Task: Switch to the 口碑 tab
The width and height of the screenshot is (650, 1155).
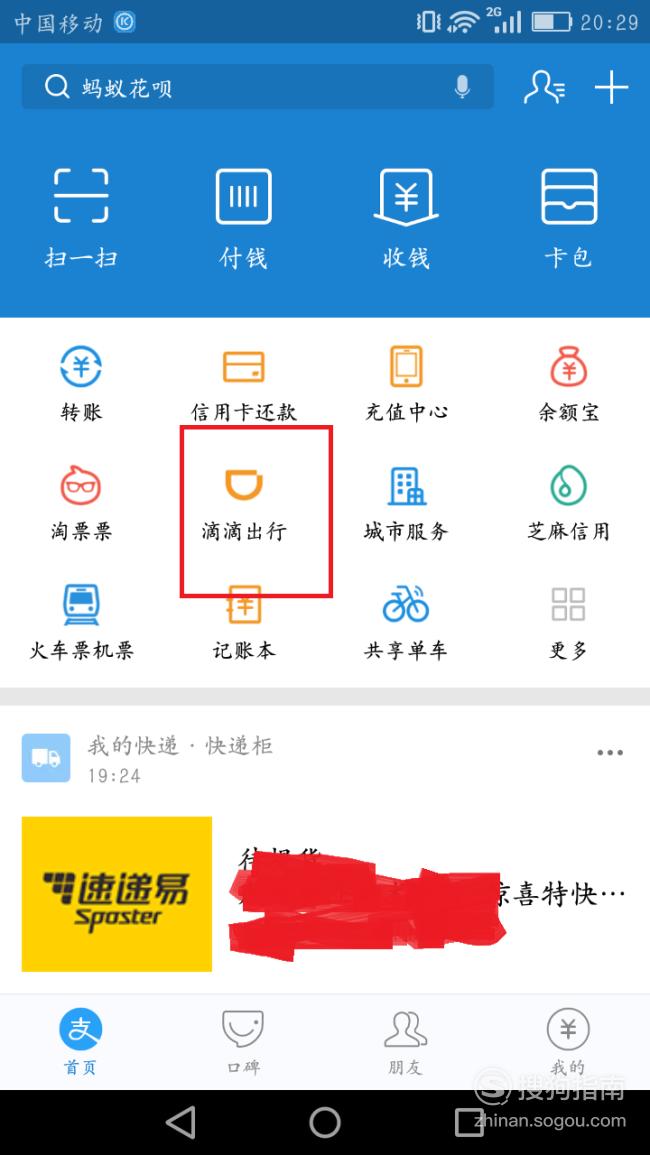Action: [x=243, y=1042]
